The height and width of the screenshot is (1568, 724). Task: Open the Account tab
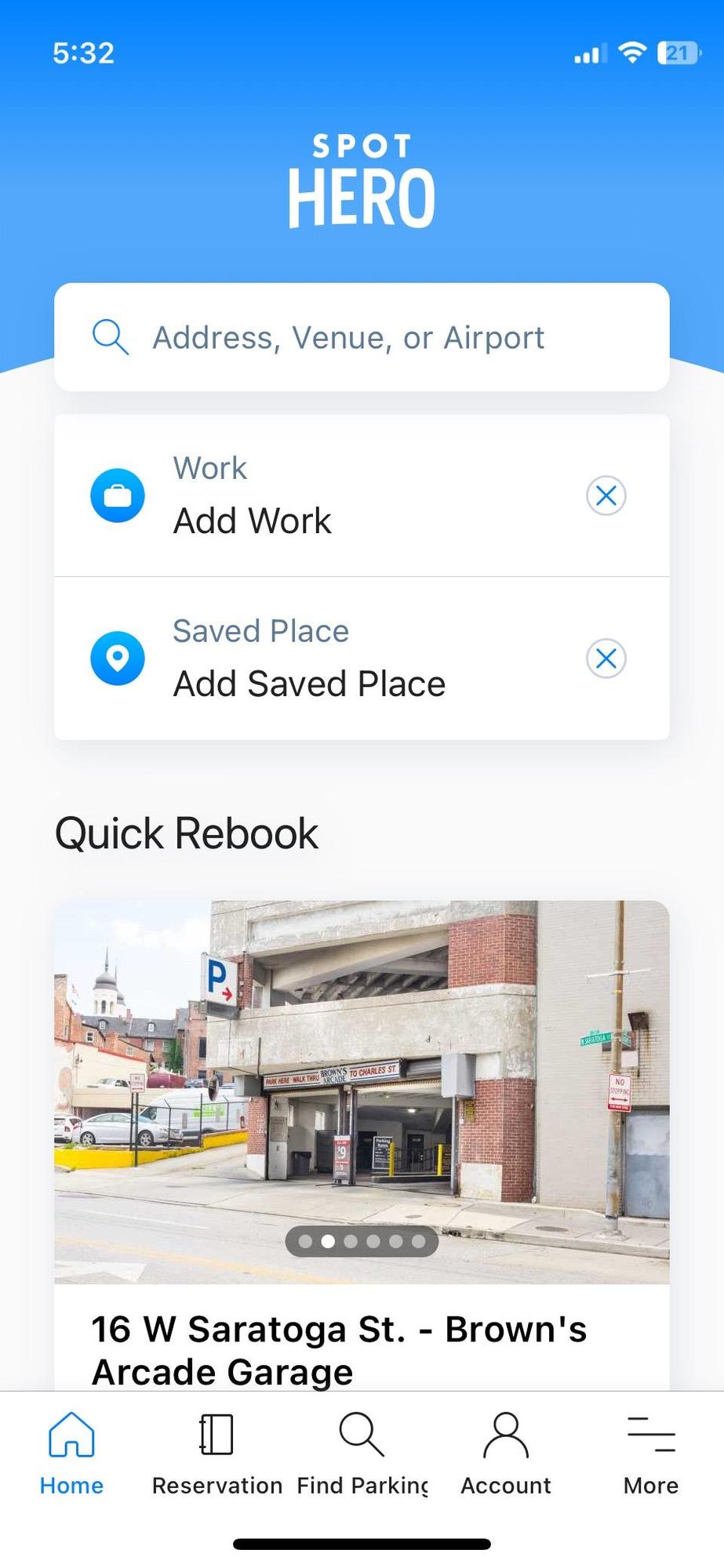(506, 1454)
